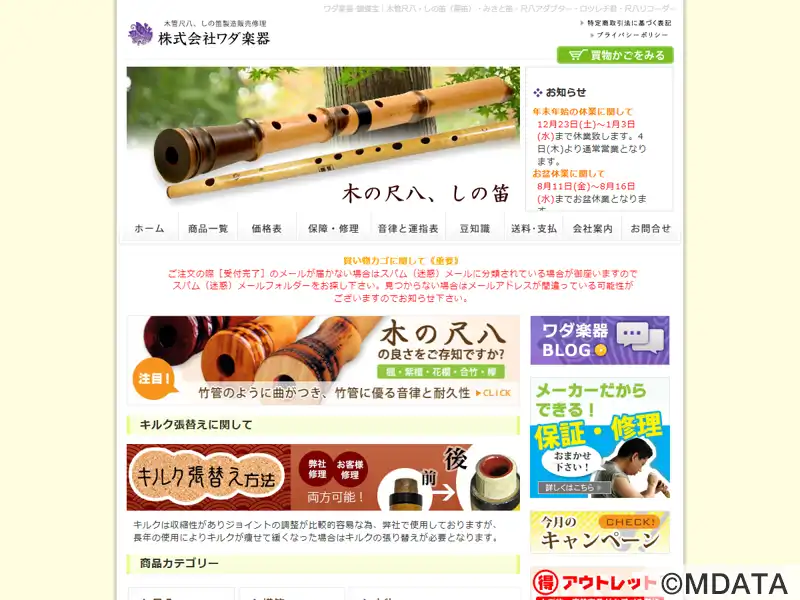Open the 商品一覧 product list tab
Viewport: 800px width, 600px height.
coord(208,228)
